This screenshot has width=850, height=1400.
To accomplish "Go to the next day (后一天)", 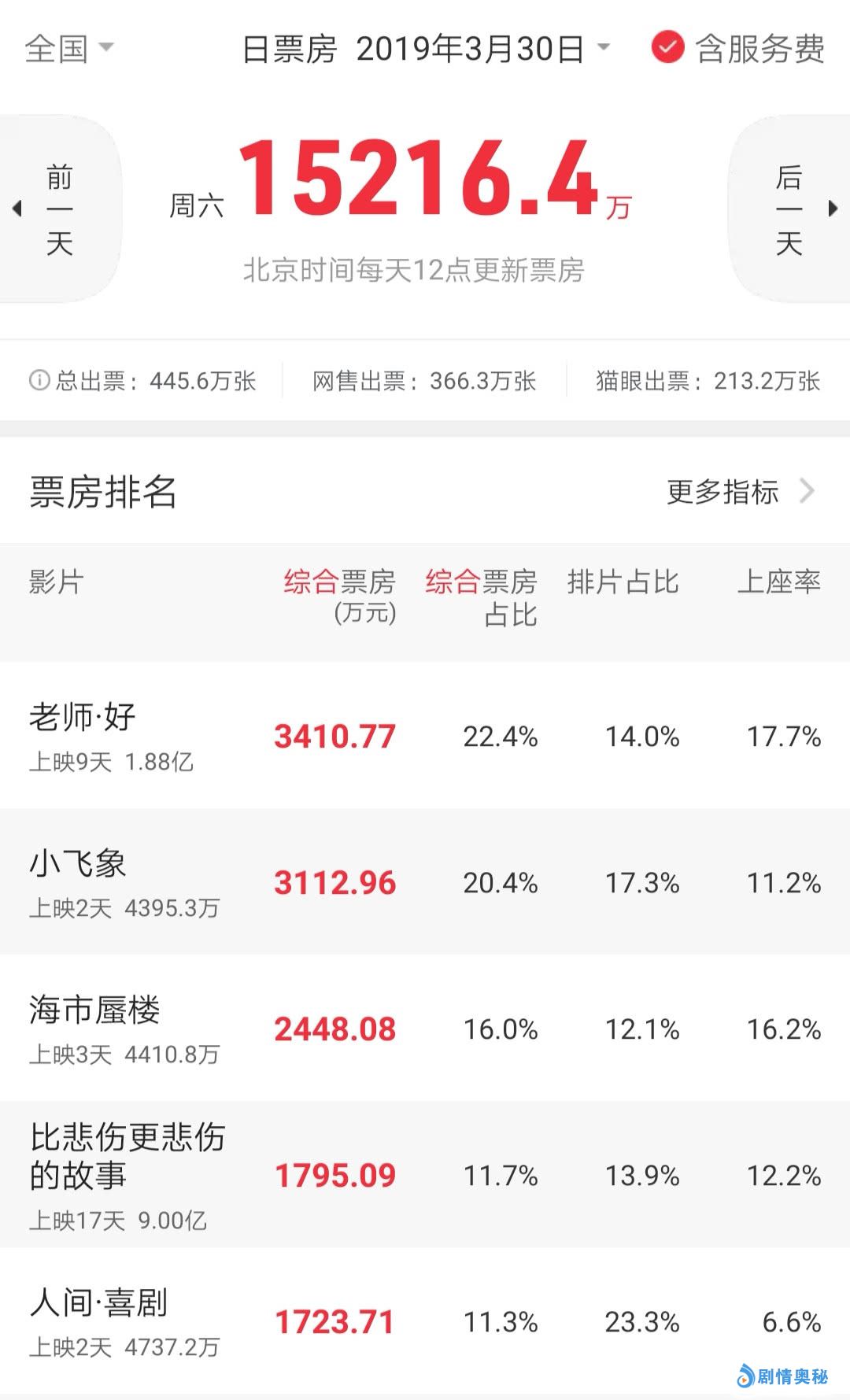I will tap(790, 209).
